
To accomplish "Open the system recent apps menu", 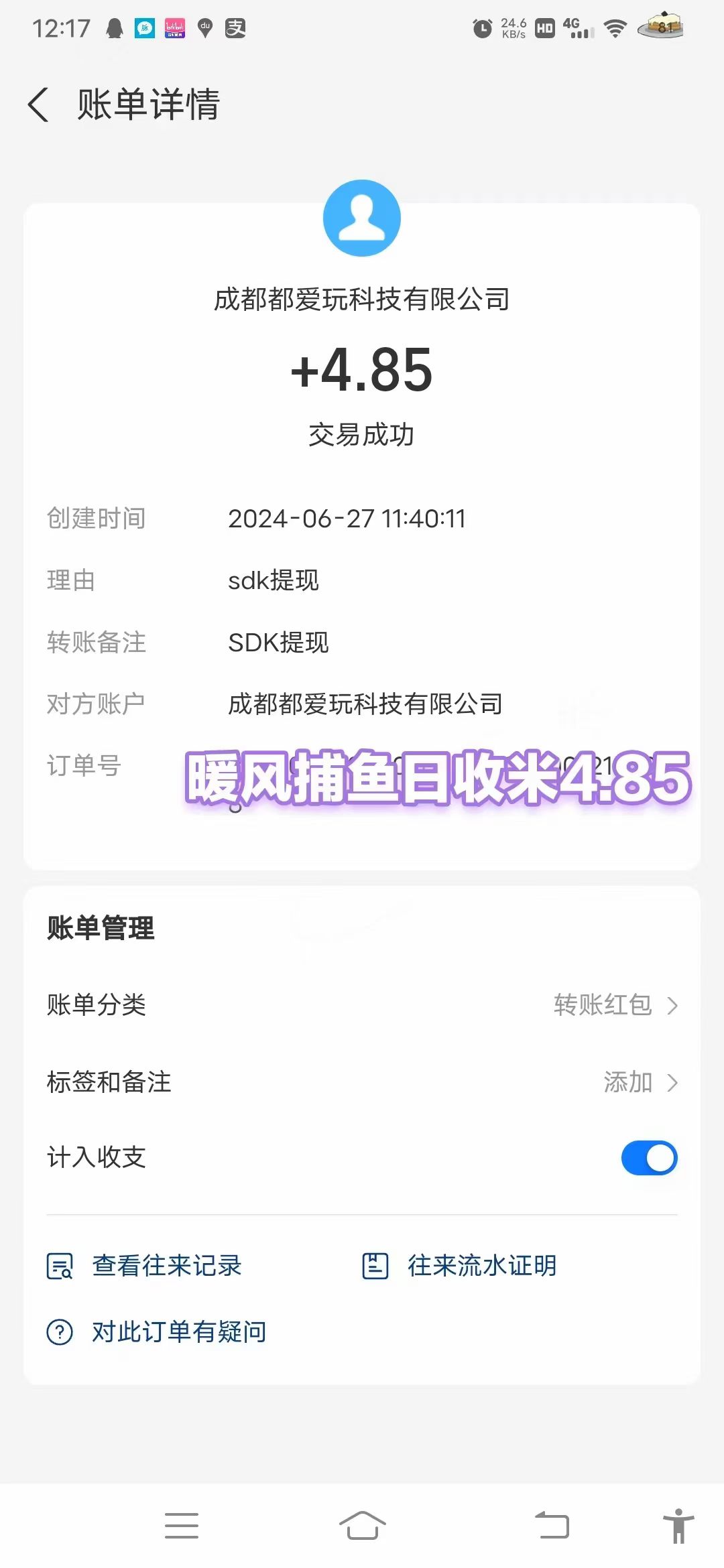I will click(x=182, y=1526).
